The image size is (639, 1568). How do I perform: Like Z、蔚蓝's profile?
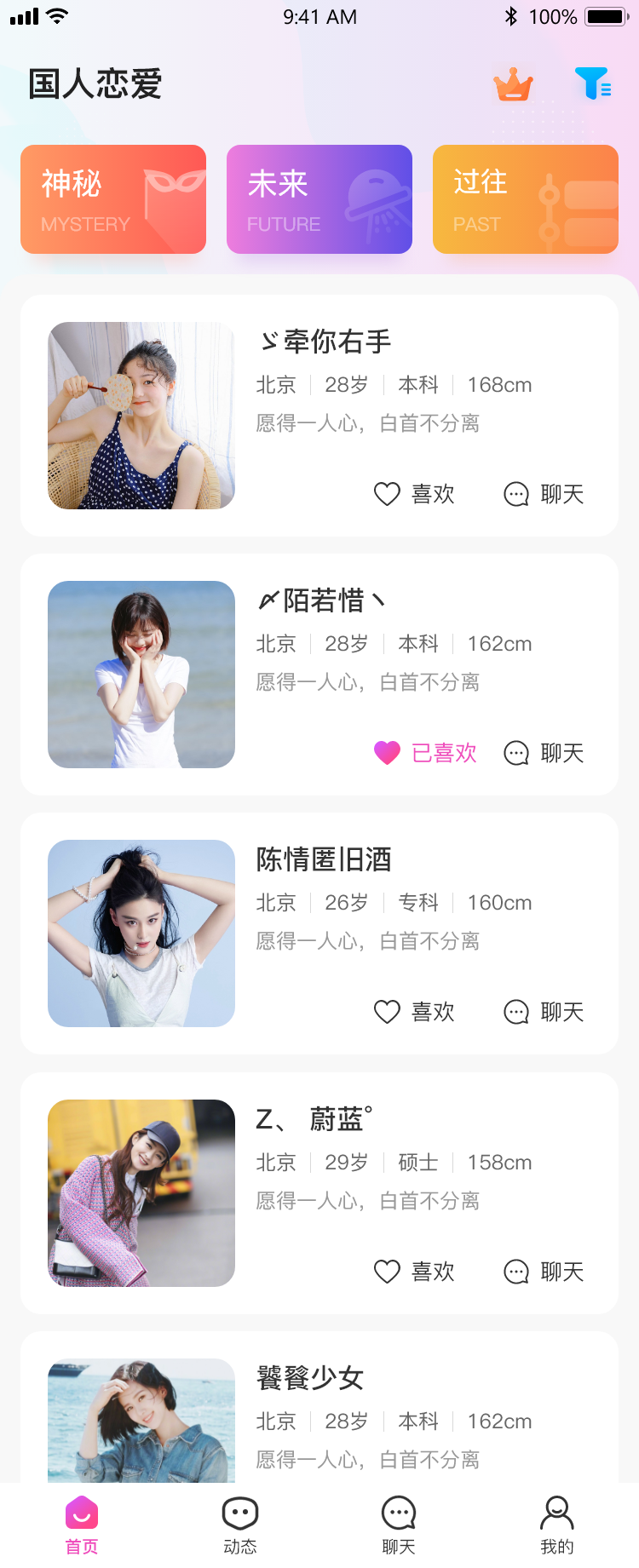pyautogui.click(x=415, y=1272)
